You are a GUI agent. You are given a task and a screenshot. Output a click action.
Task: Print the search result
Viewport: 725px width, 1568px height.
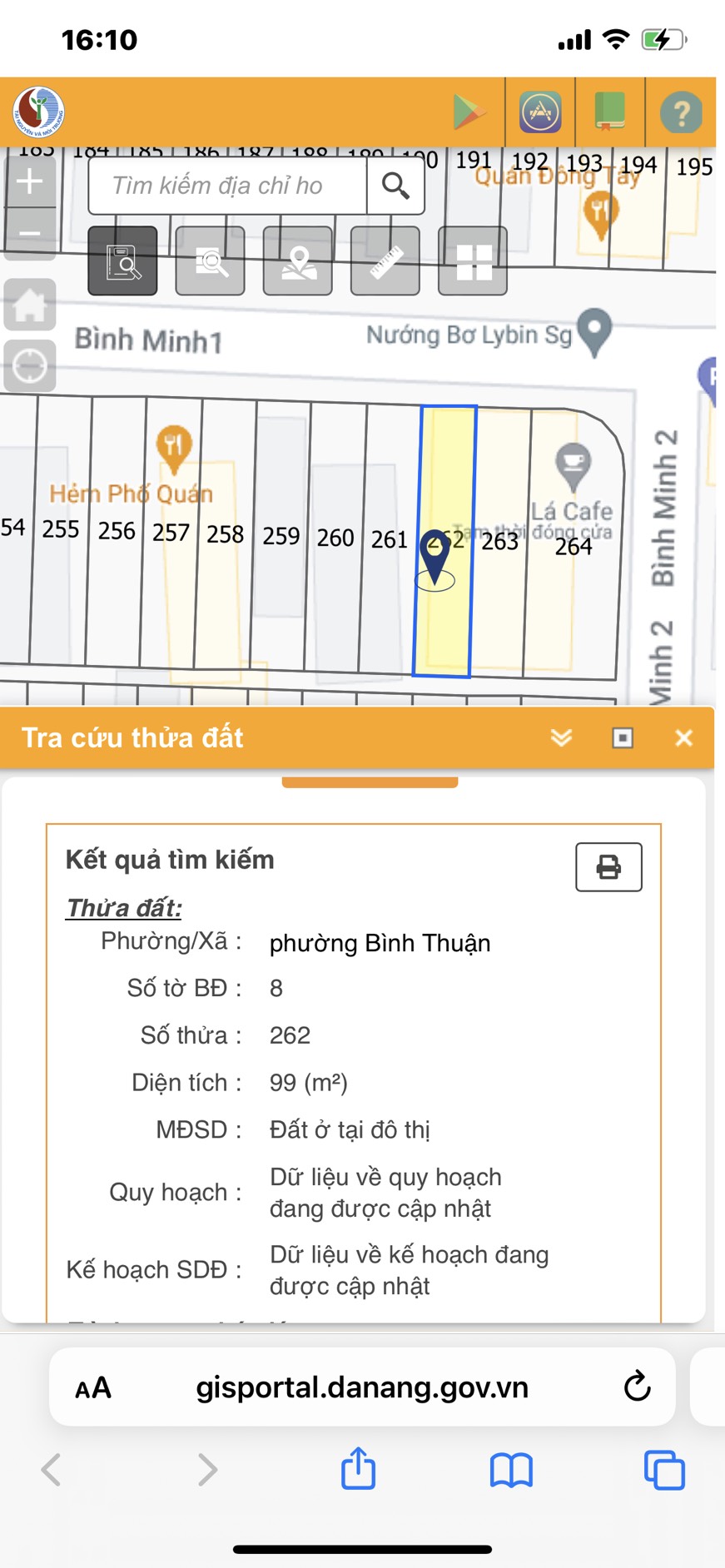point(608,867)
